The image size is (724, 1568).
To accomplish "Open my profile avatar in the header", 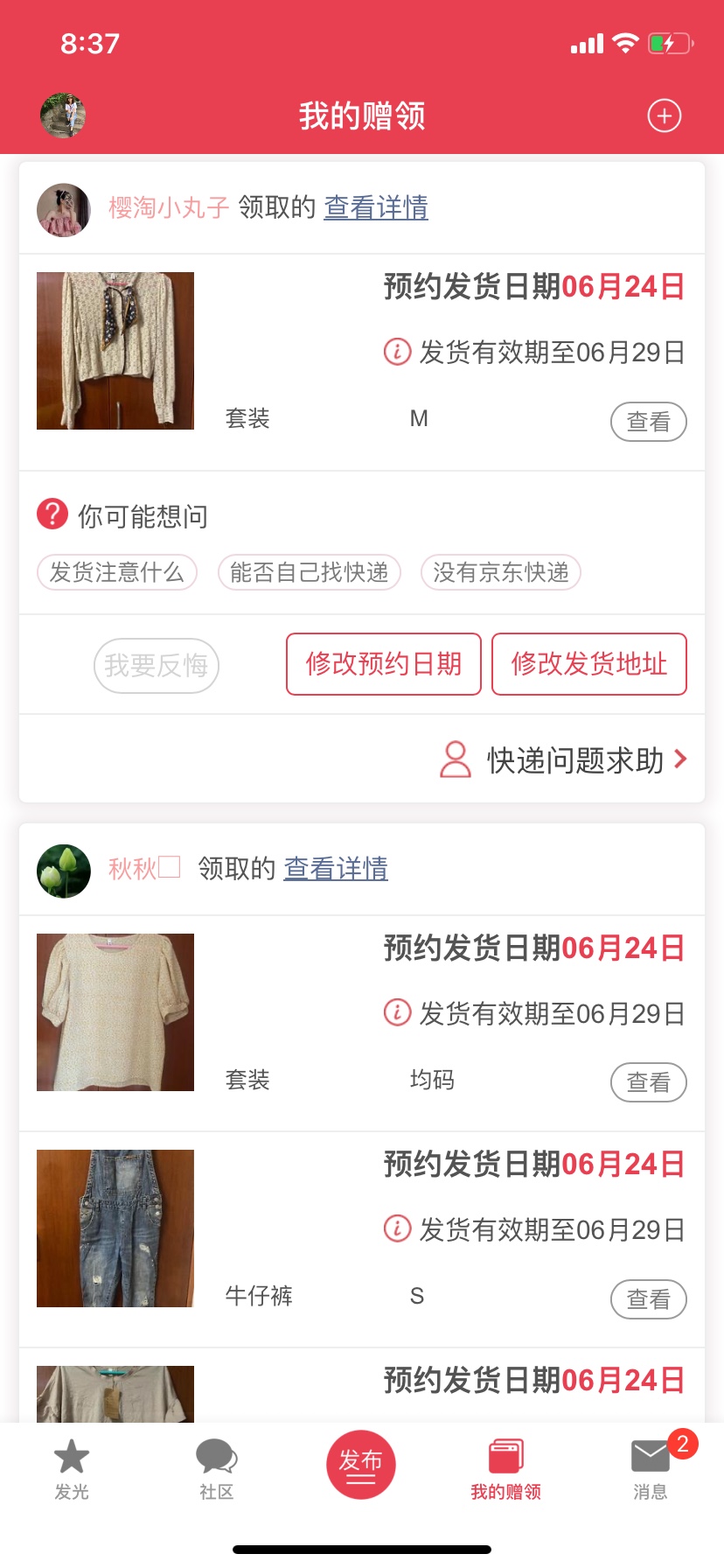I will [x=63, y=115].
